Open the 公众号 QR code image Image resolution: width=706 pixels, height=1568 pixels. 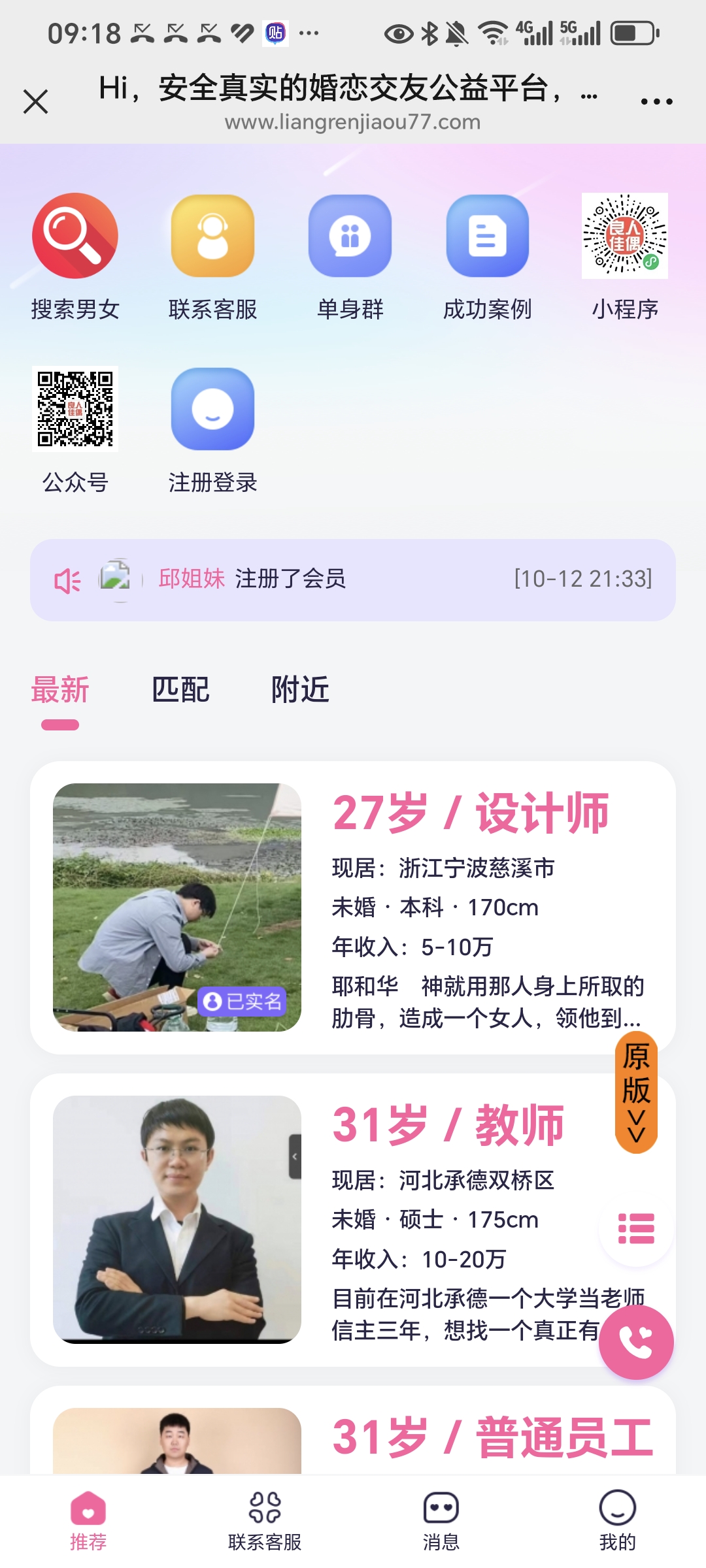75,410
